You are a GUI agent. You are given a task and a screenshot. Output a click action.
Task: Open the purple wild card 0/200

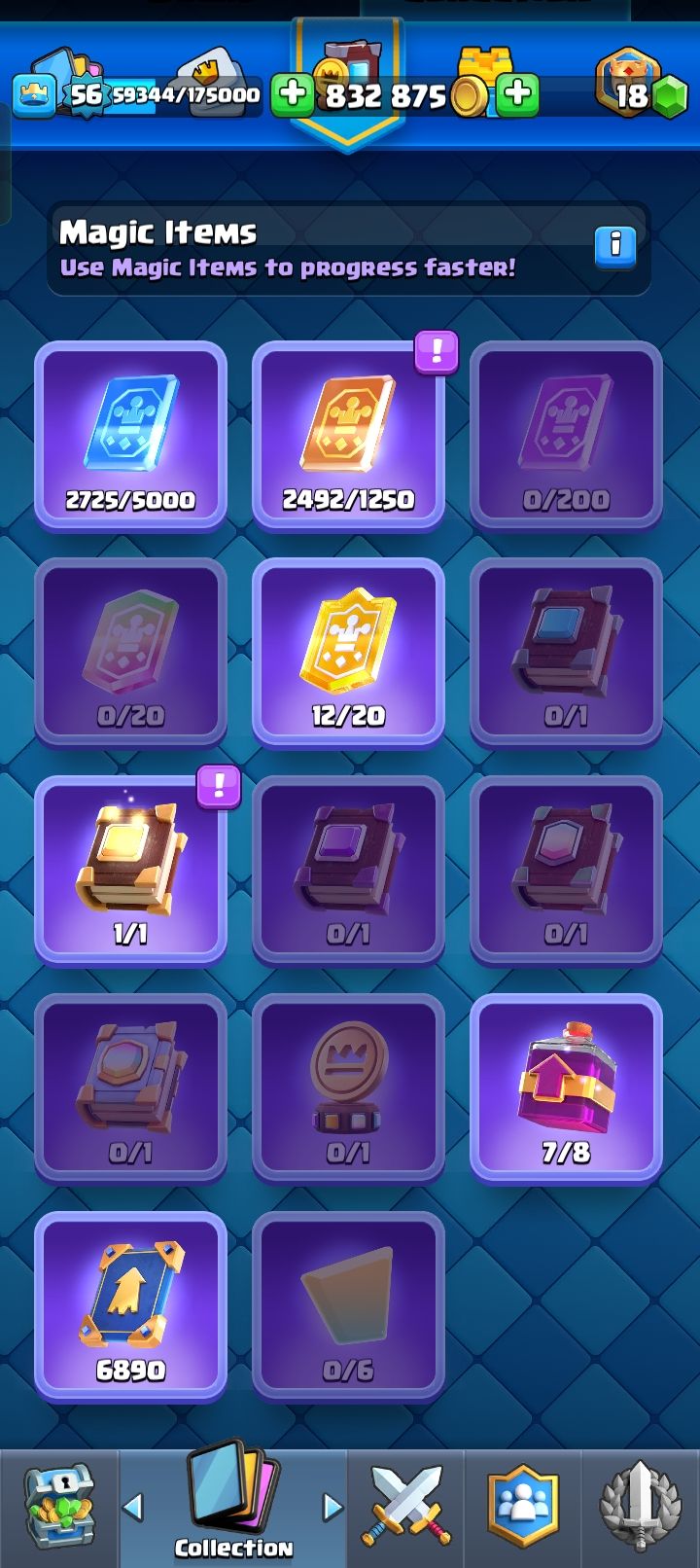tap(566, 435)
